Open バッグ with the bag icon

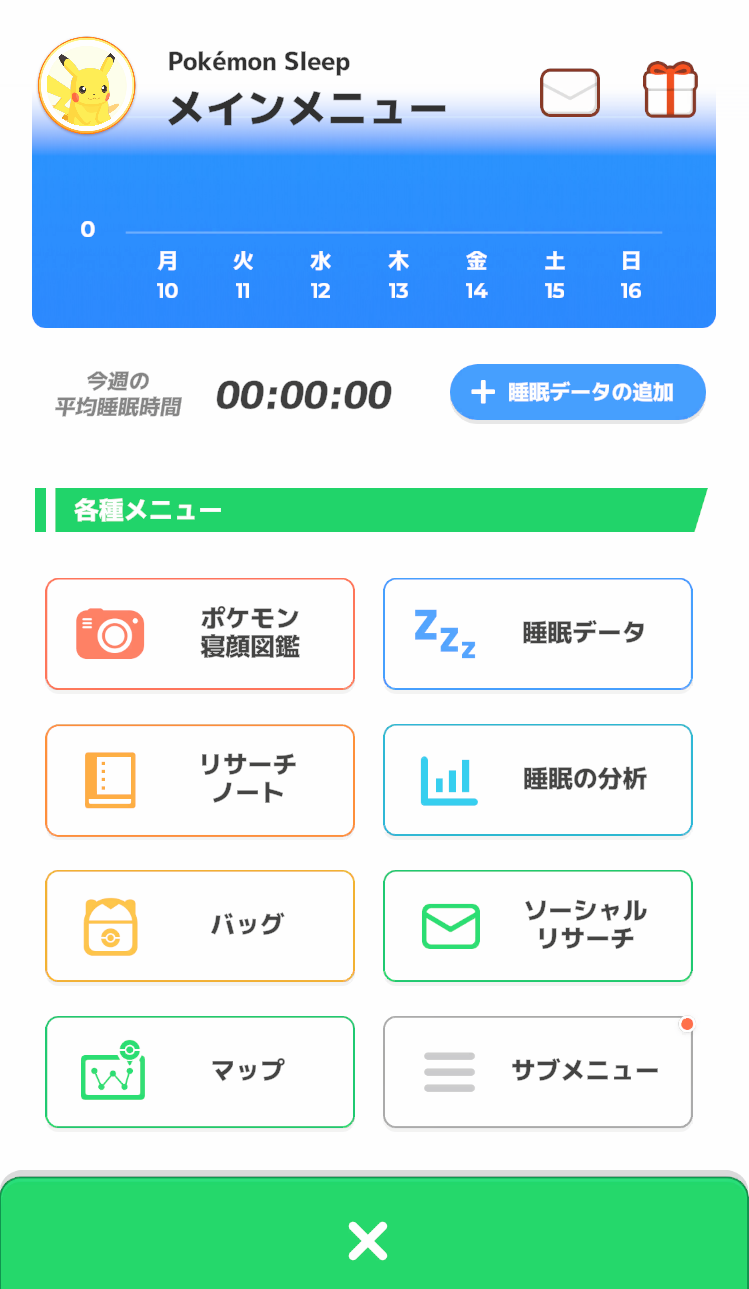click(199, 925)
